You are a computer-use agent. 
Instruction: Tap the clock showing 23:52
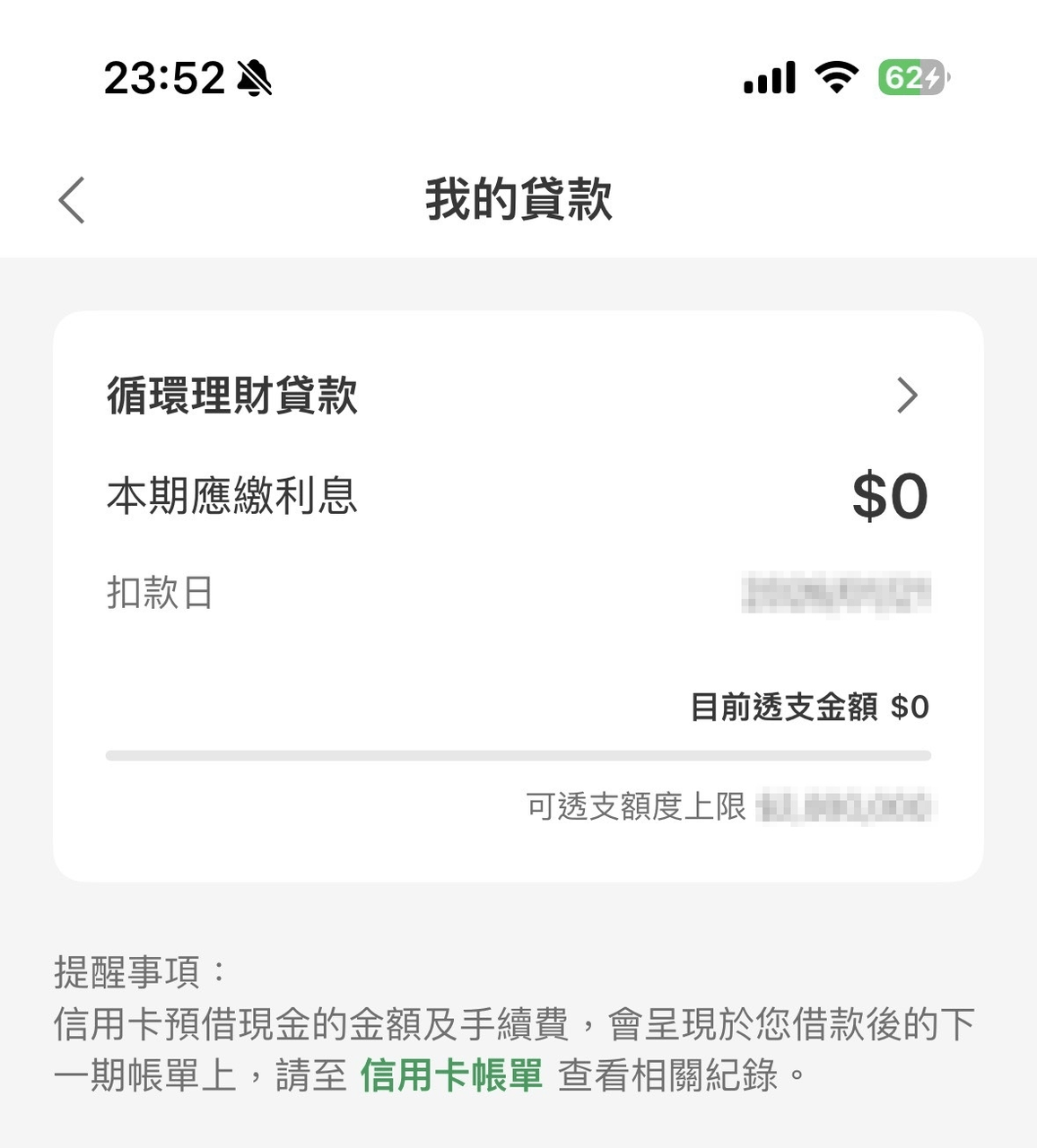tap(163, 78)
